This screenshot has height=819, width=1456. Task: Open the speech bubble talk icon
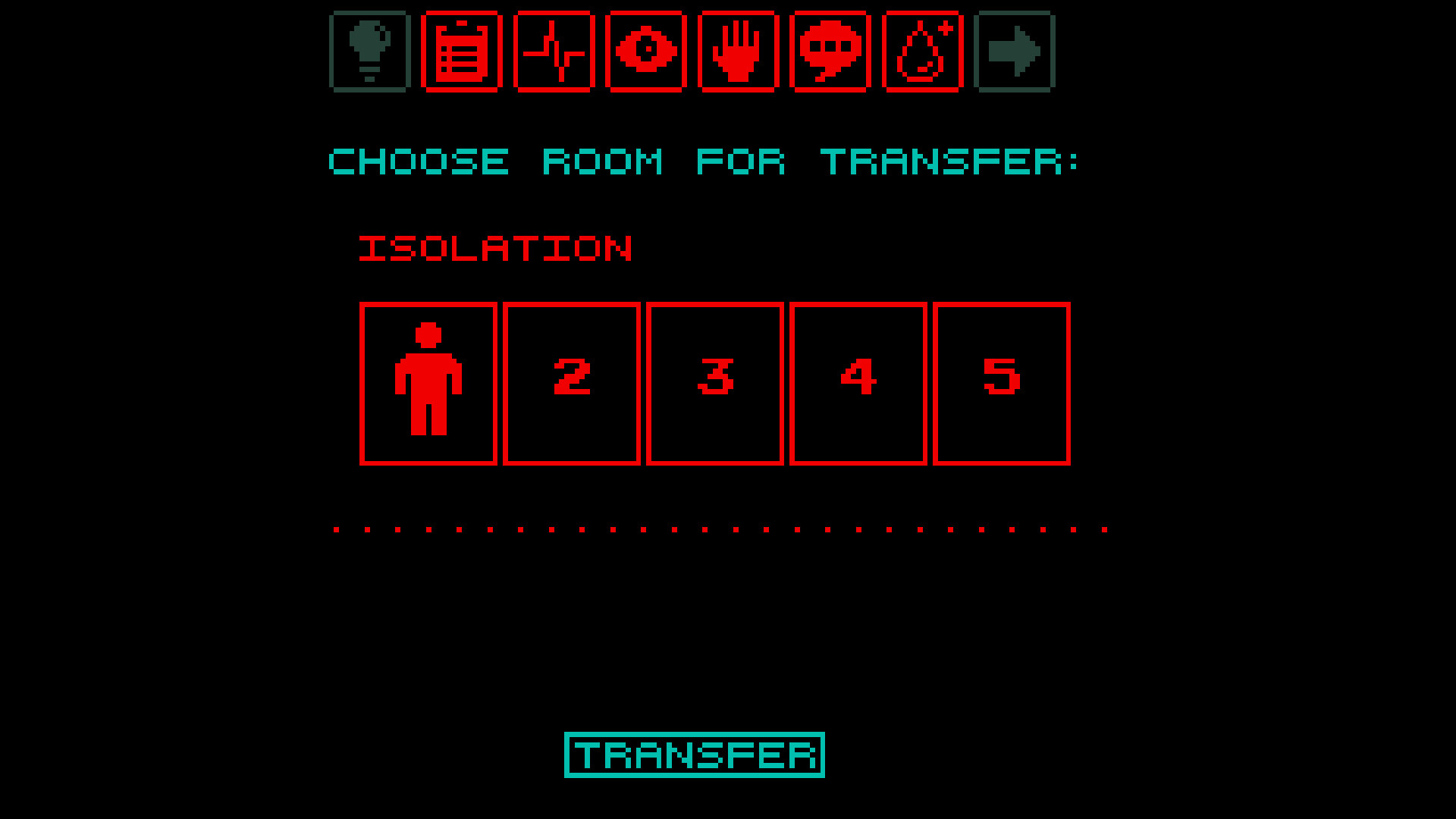click(x=830, y=52)
